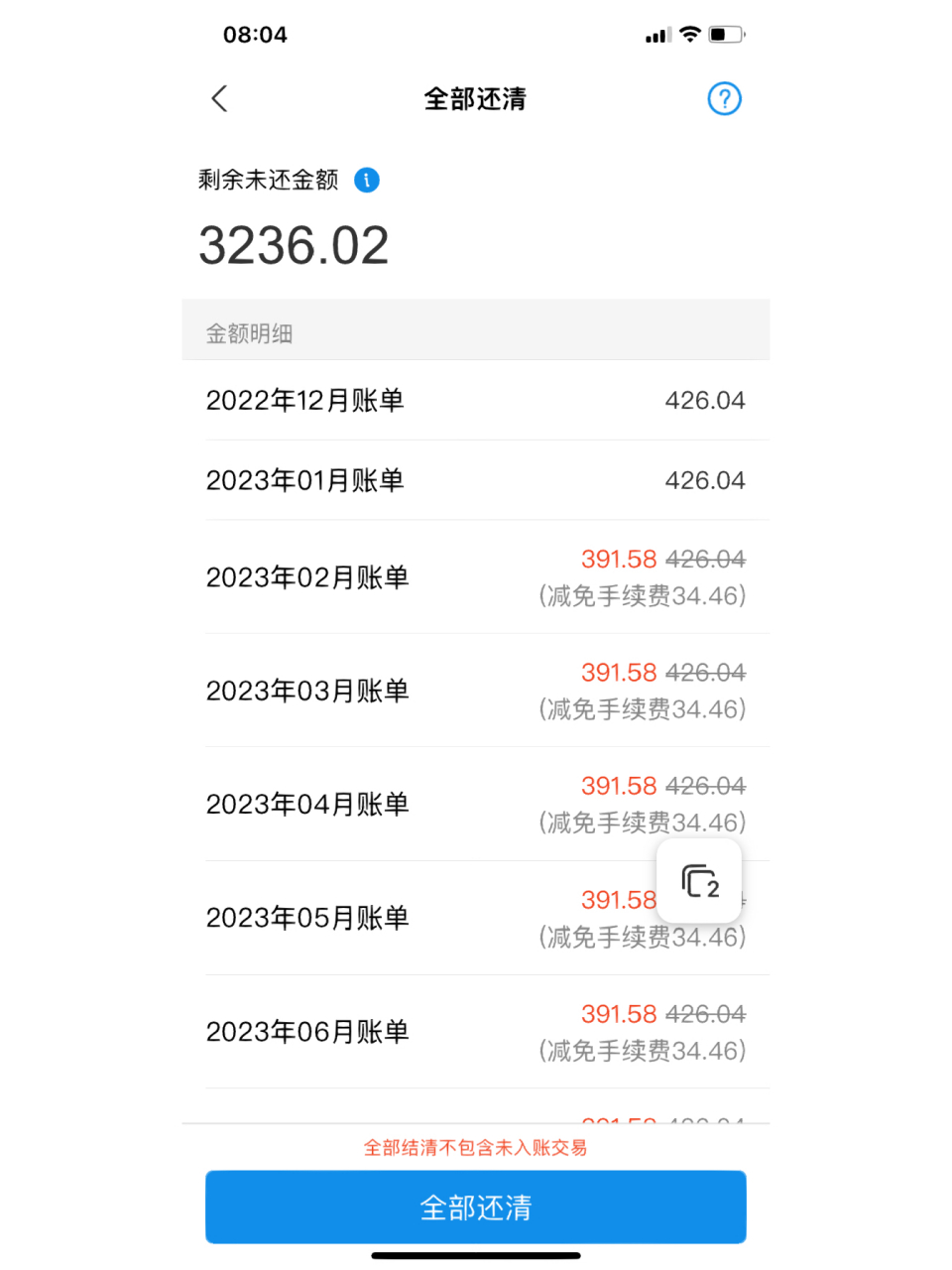Tap the info icon beside 剩余未还金额
This screenshot has width=952, height=1270.
pos(367,181)
